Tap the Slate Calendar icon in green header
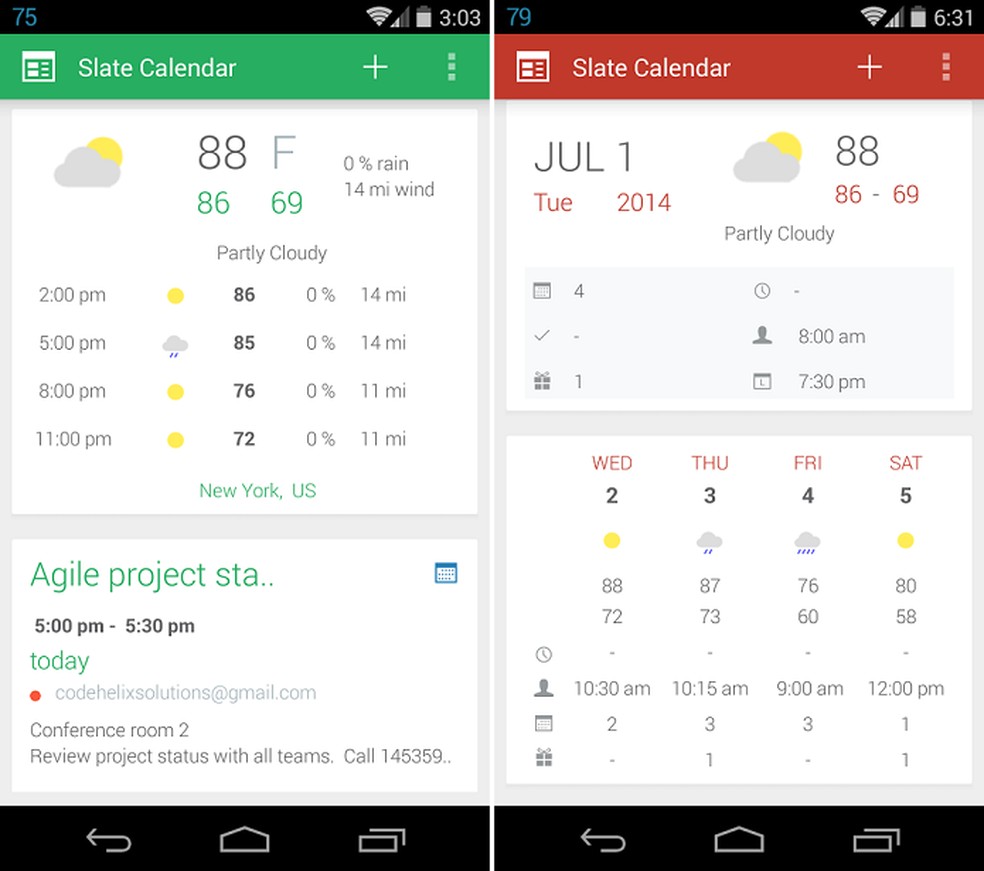 click(38, 68)
